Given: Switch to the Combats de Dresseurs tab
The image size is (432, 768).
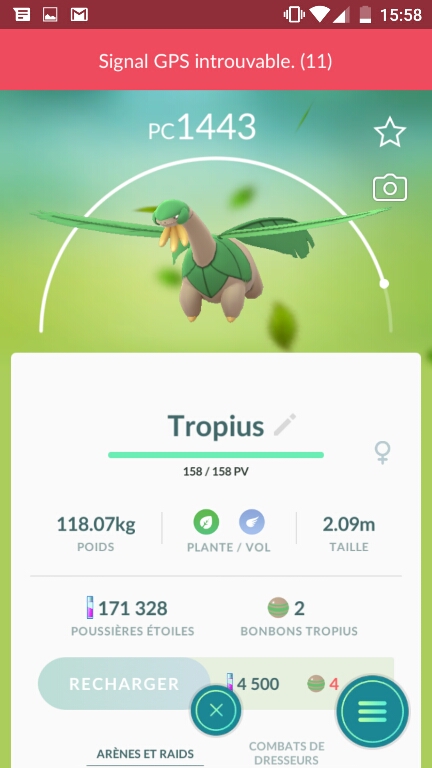Looking at the screenshot, I should [x=287, y=753].
